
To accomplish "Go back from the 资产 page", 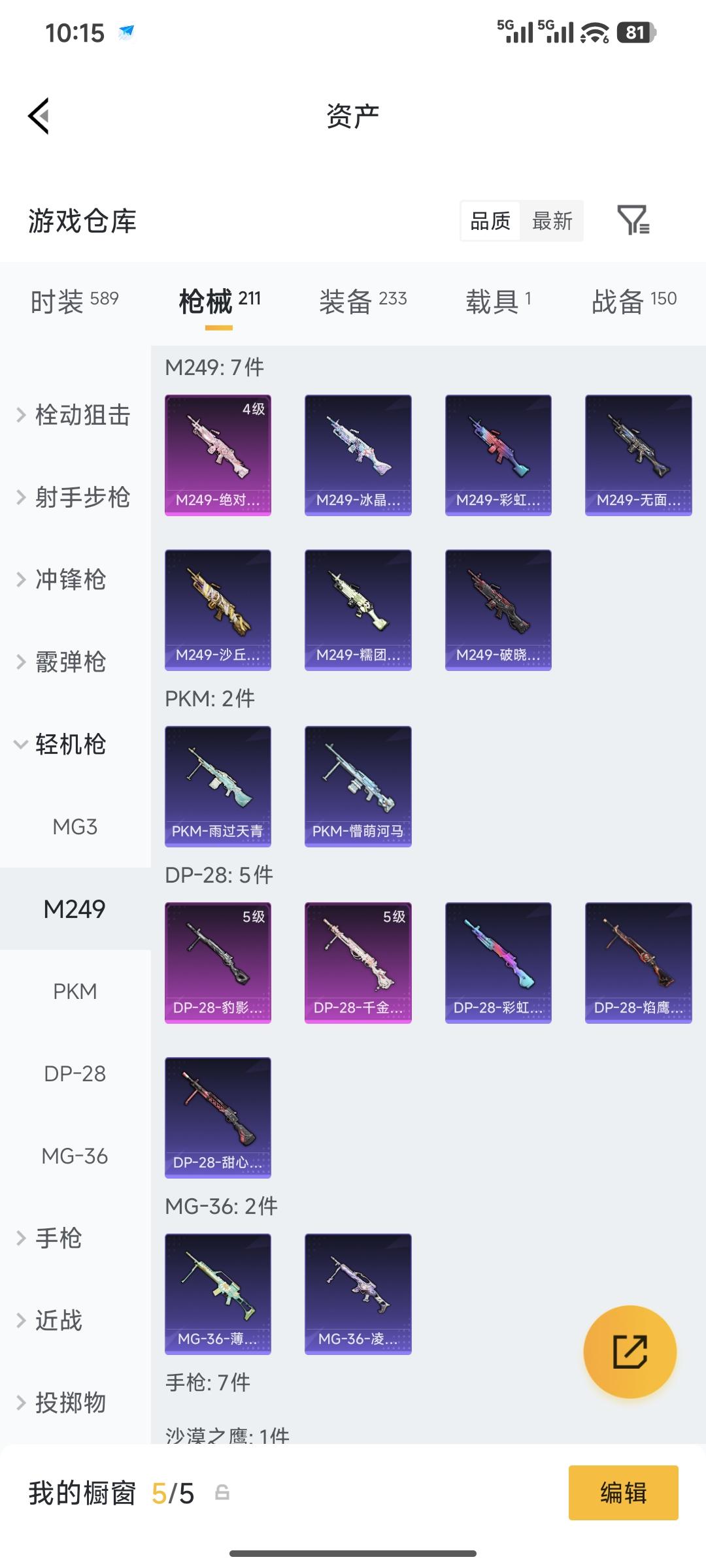I will [x=39, y=116].
